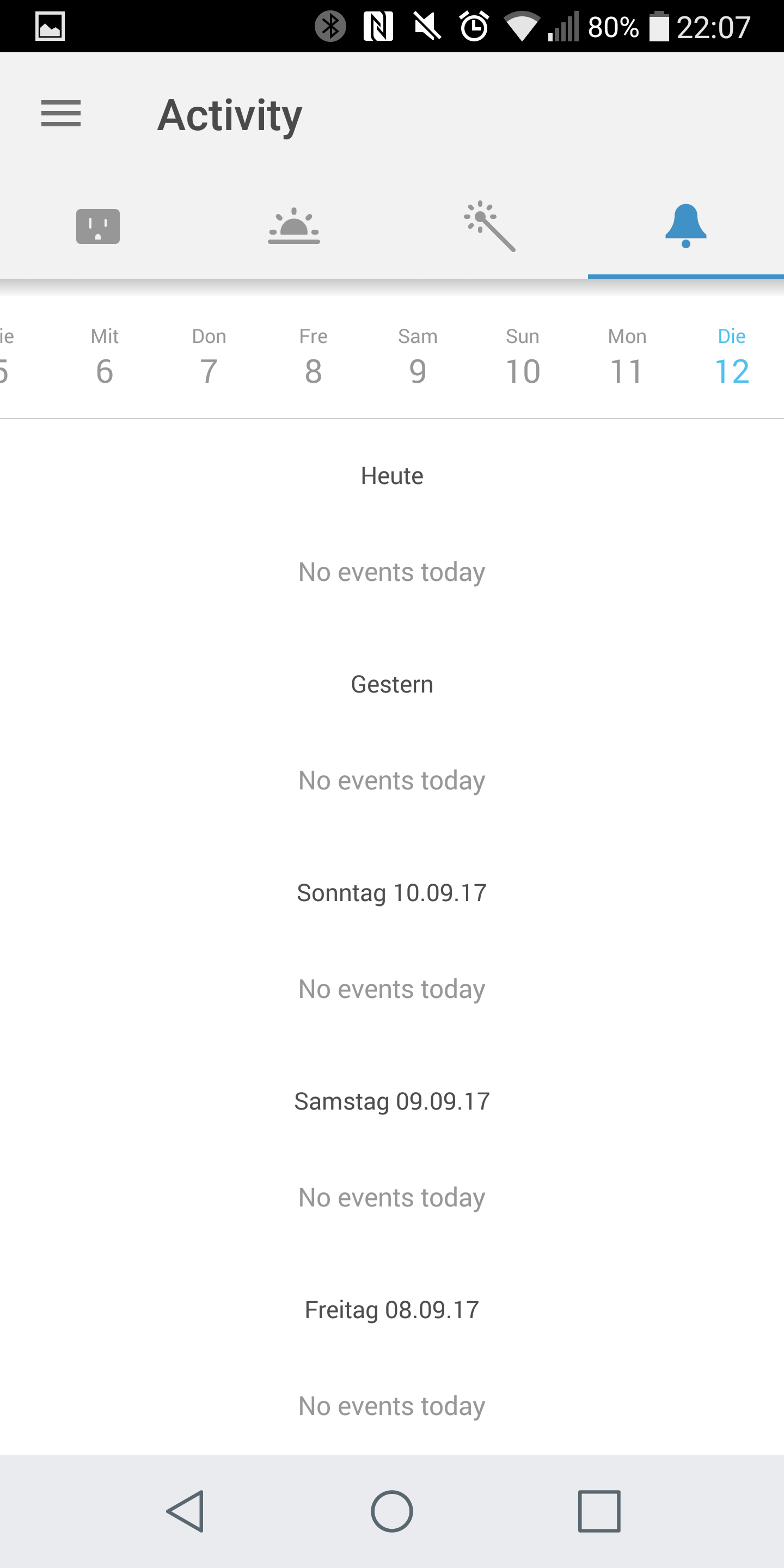Open the hamburger navigation menu

[61, 114]
